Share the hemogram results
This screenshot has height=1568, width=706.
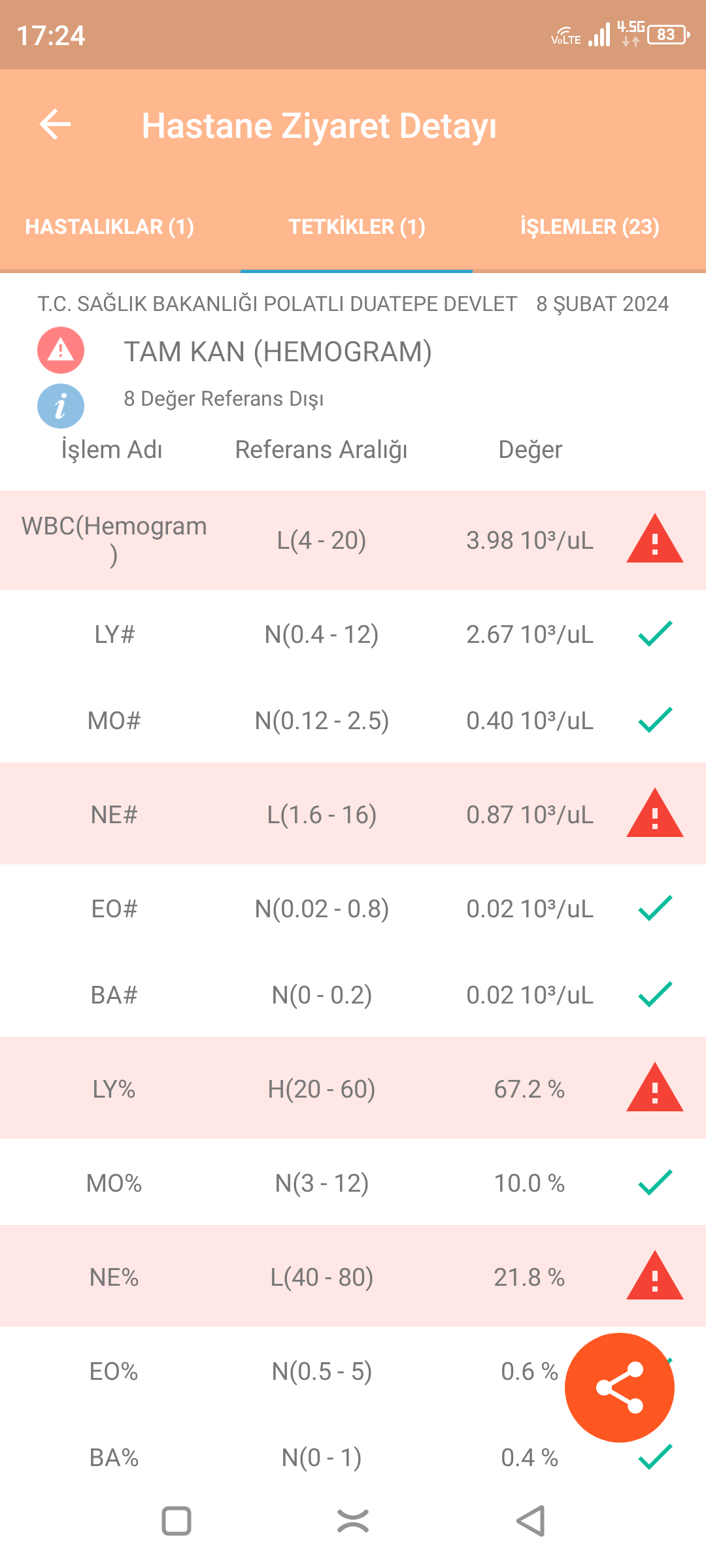click(x=619, y=1387)
